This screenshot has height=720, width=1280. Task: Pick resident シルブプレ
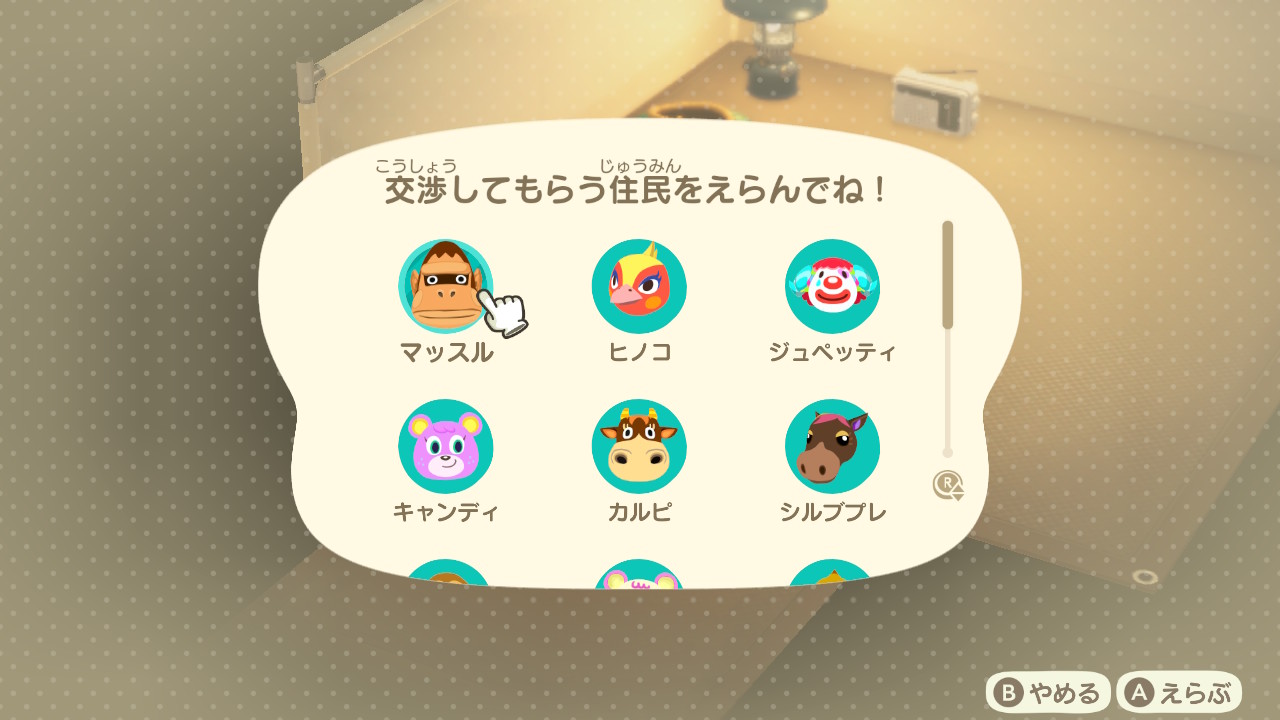coord(832,447)
